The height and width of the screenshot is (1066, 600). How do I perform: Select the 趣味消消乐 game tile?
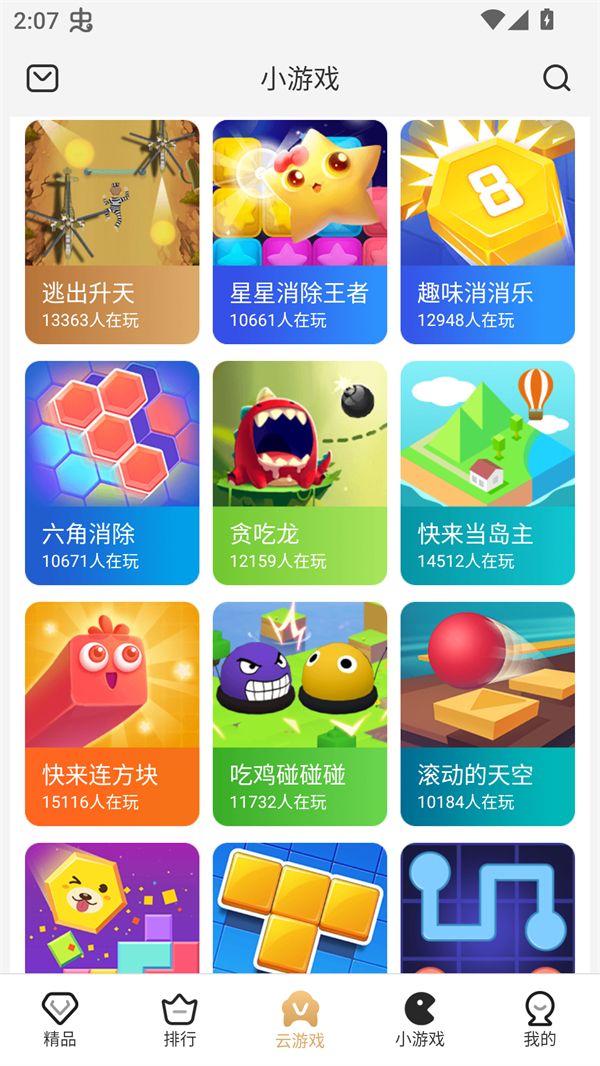click(488, 232)
